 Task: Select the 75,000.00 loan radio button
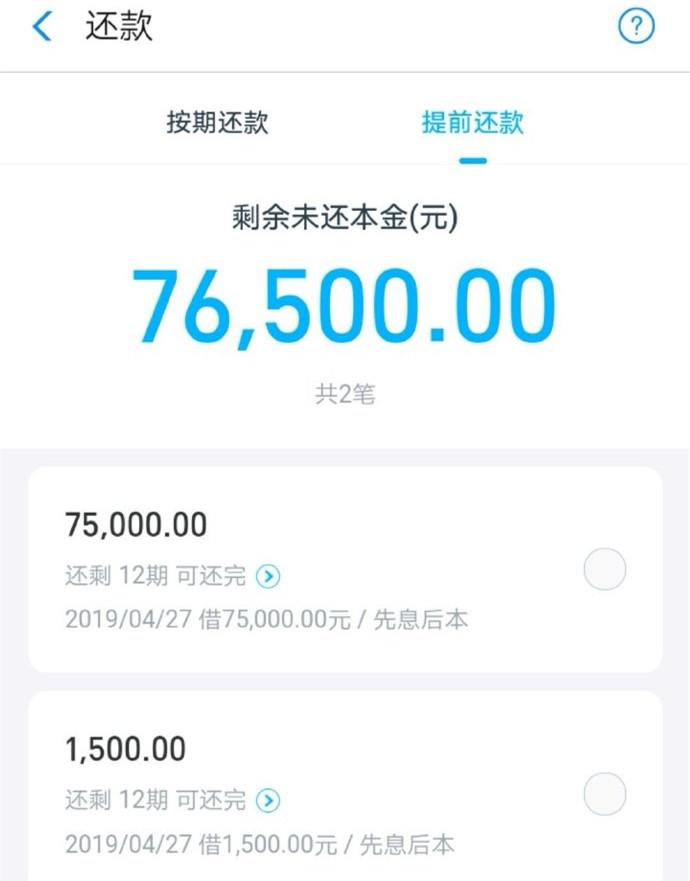(604, 570)
